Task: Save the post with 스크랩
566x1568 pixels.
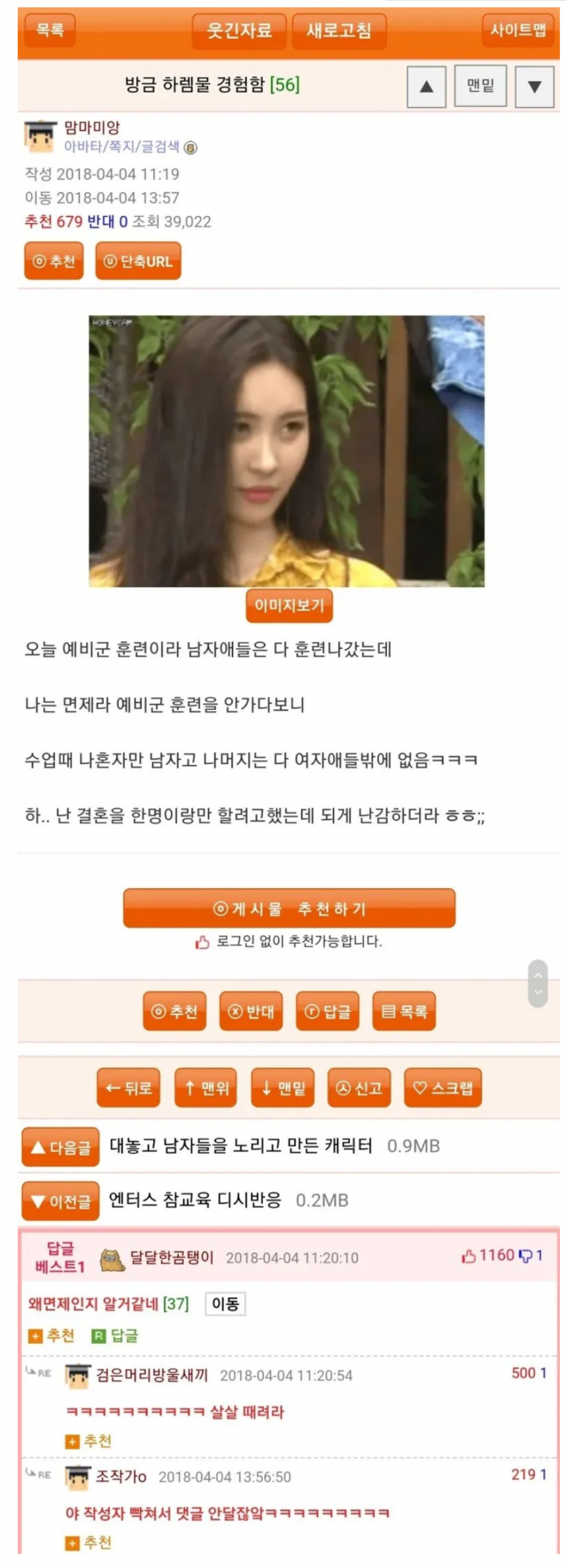Action: click(443, 1088)
